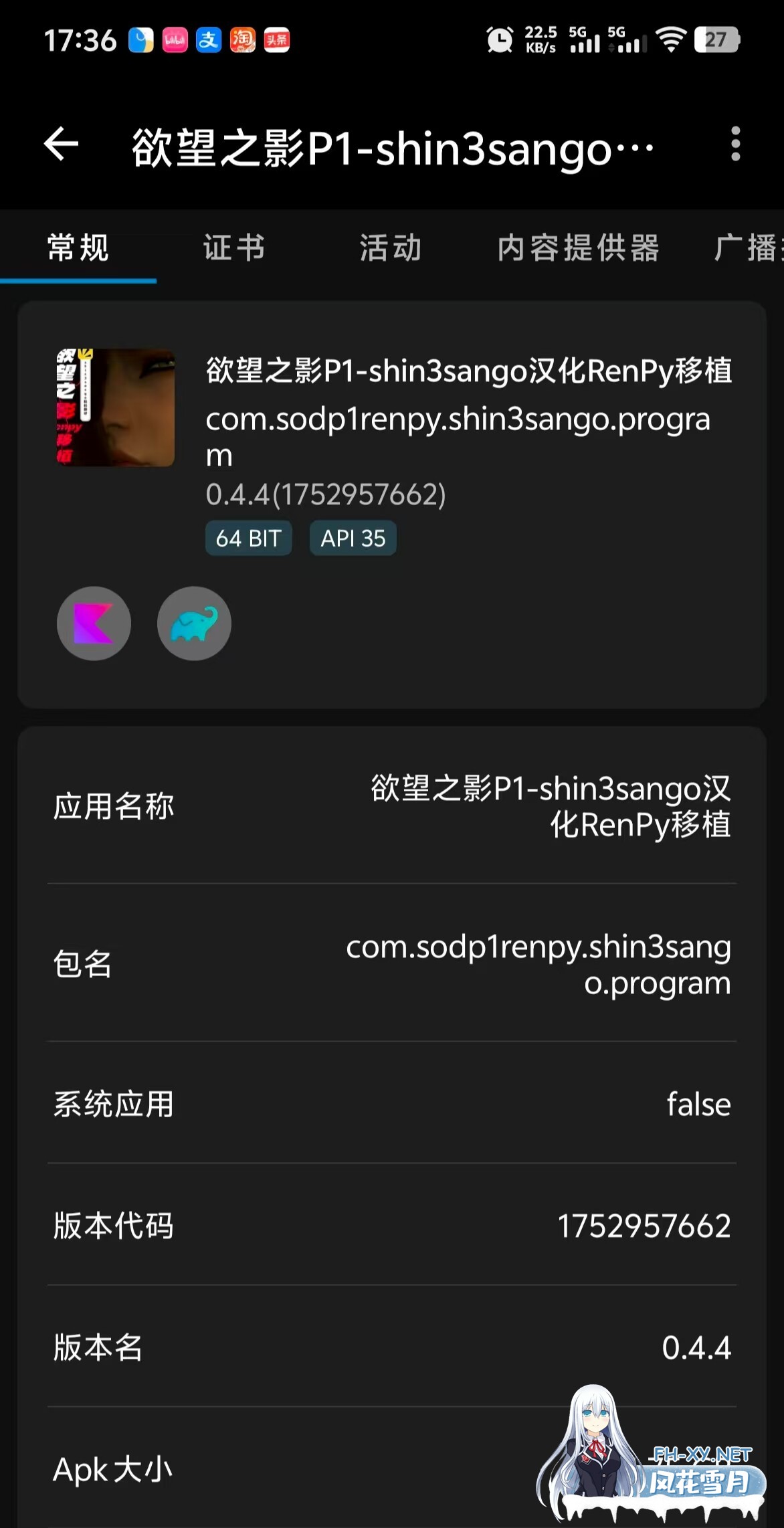The width and height of the screenshot is (784, 1528).
Task: Select the Gradle elephant icon
Action: (x=193, y=623)
